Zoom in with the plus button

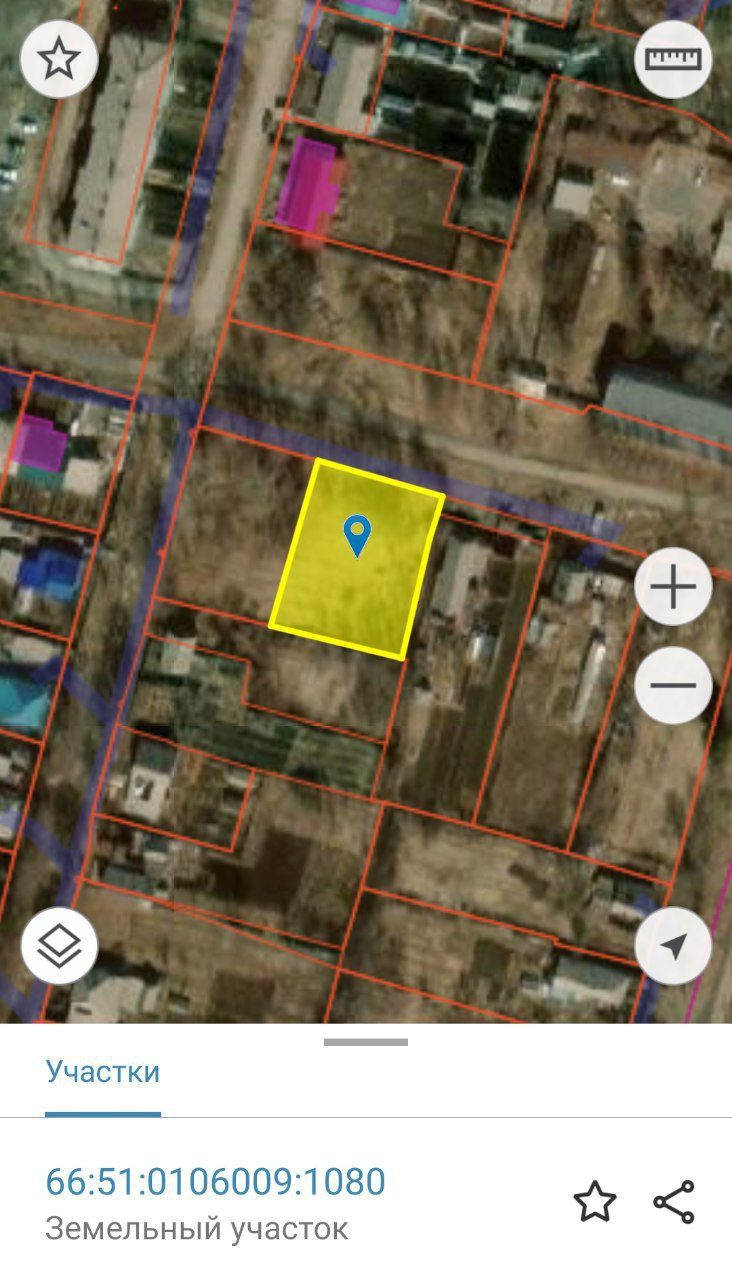(673, 587)
